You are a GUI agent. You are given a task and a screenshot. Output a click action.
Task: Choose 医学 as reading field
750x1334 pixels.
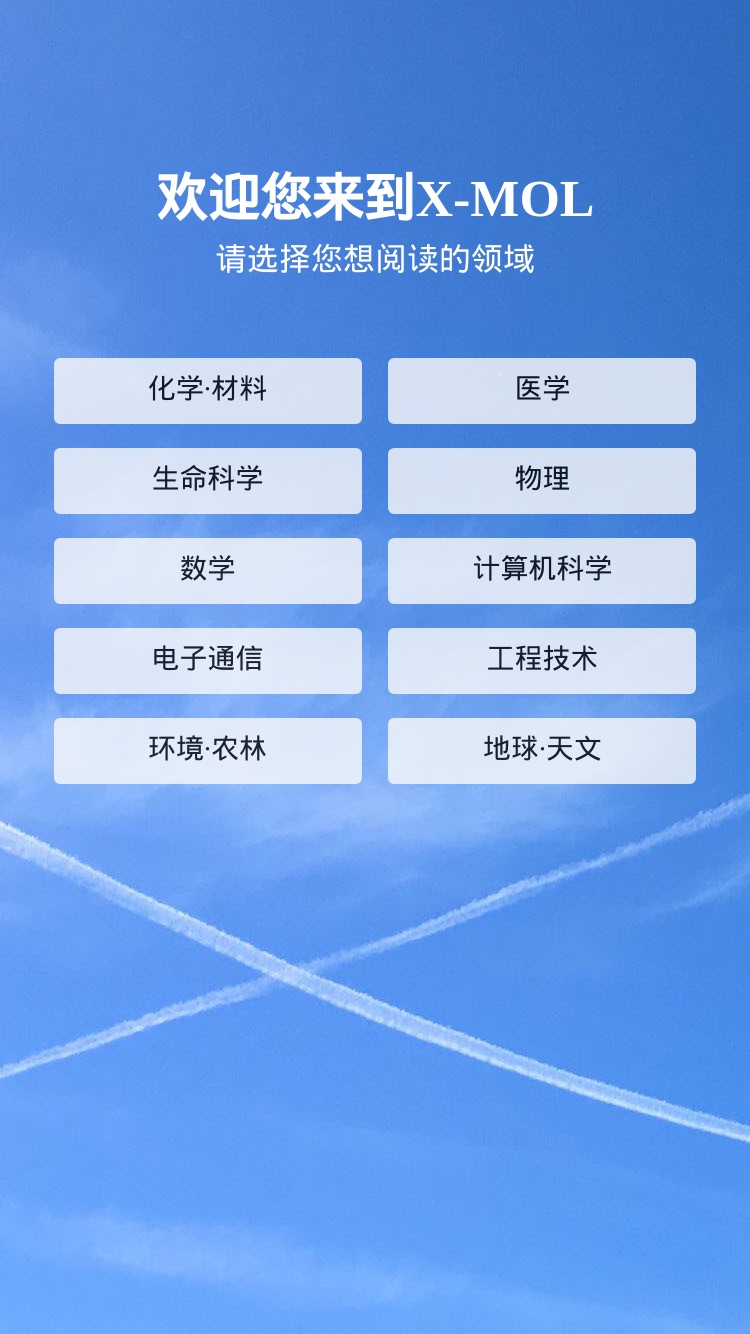point(542,391)
